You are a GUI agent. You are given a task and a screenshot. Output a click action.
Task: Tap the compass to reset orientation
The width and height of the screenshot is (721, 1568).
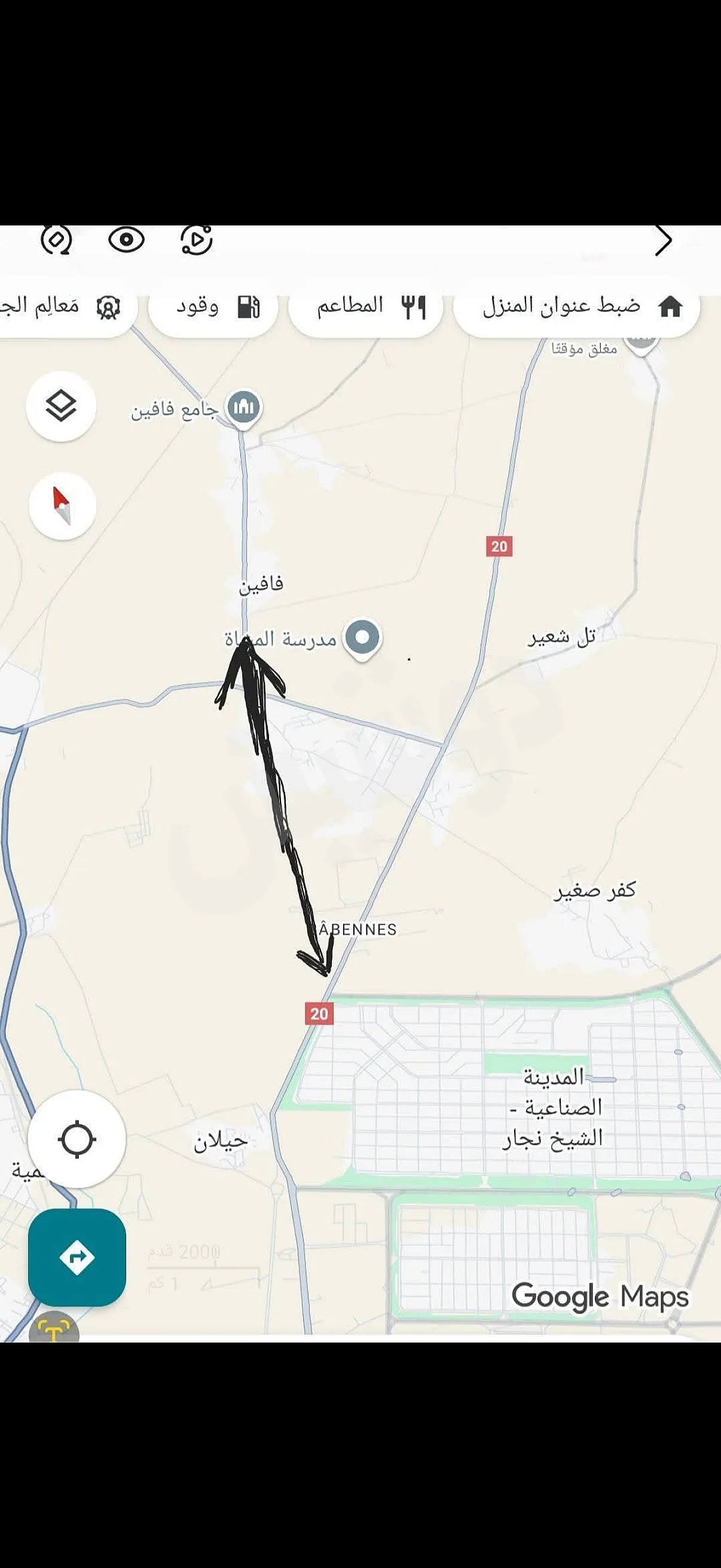coord(62,506)
